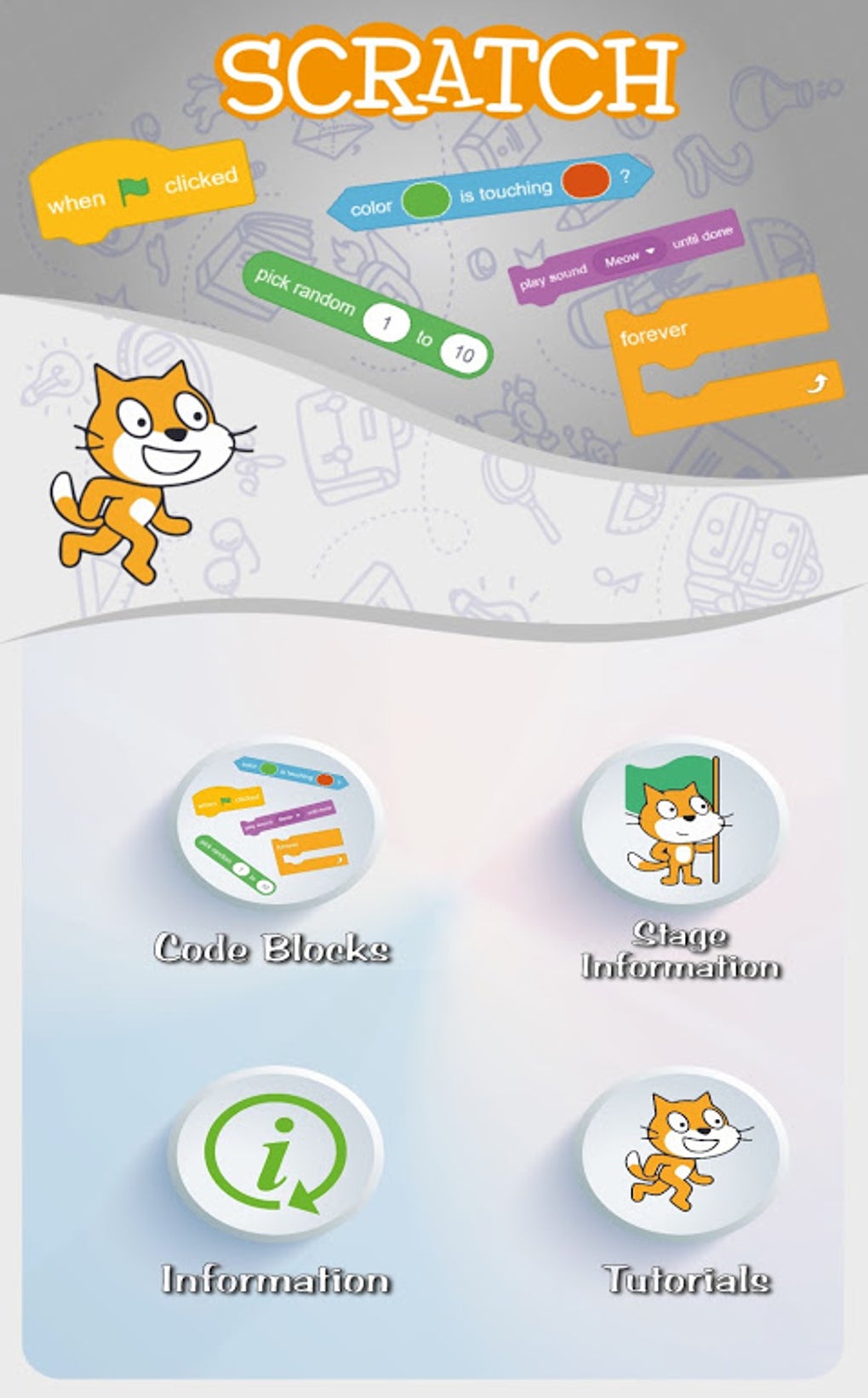This screenshot has height=1398, width=868.
Task: Open Stage Information
Action: click(x=680, y=822)
